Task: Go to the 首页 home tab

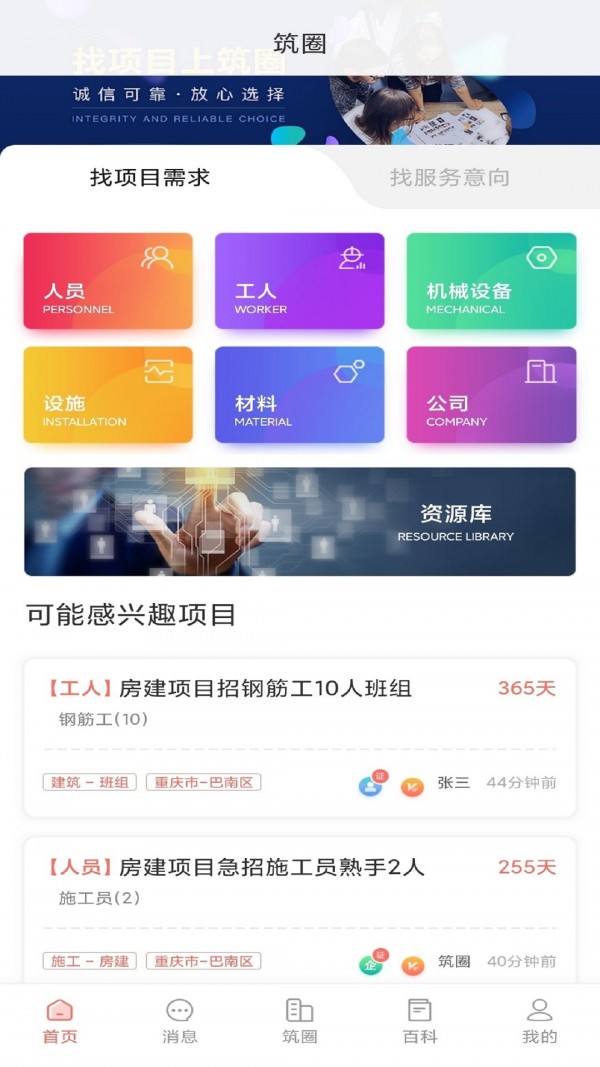Action: pyautogui.click(x=60, y=1020)
